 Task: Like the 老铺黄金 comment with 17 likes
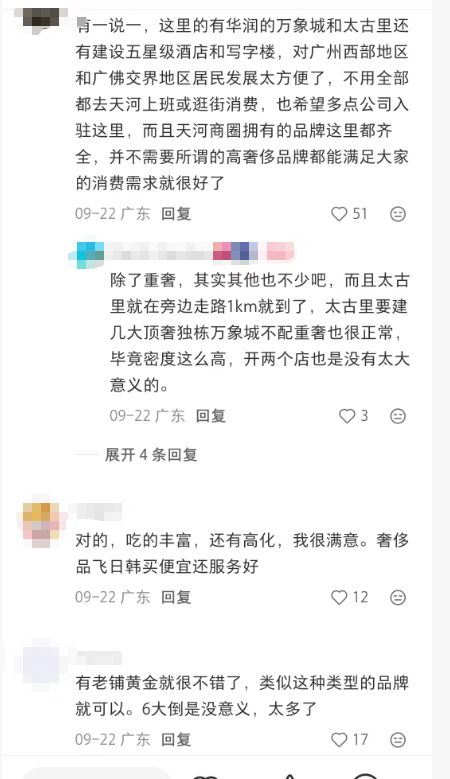pyautogui.click(x=339, y=740)
